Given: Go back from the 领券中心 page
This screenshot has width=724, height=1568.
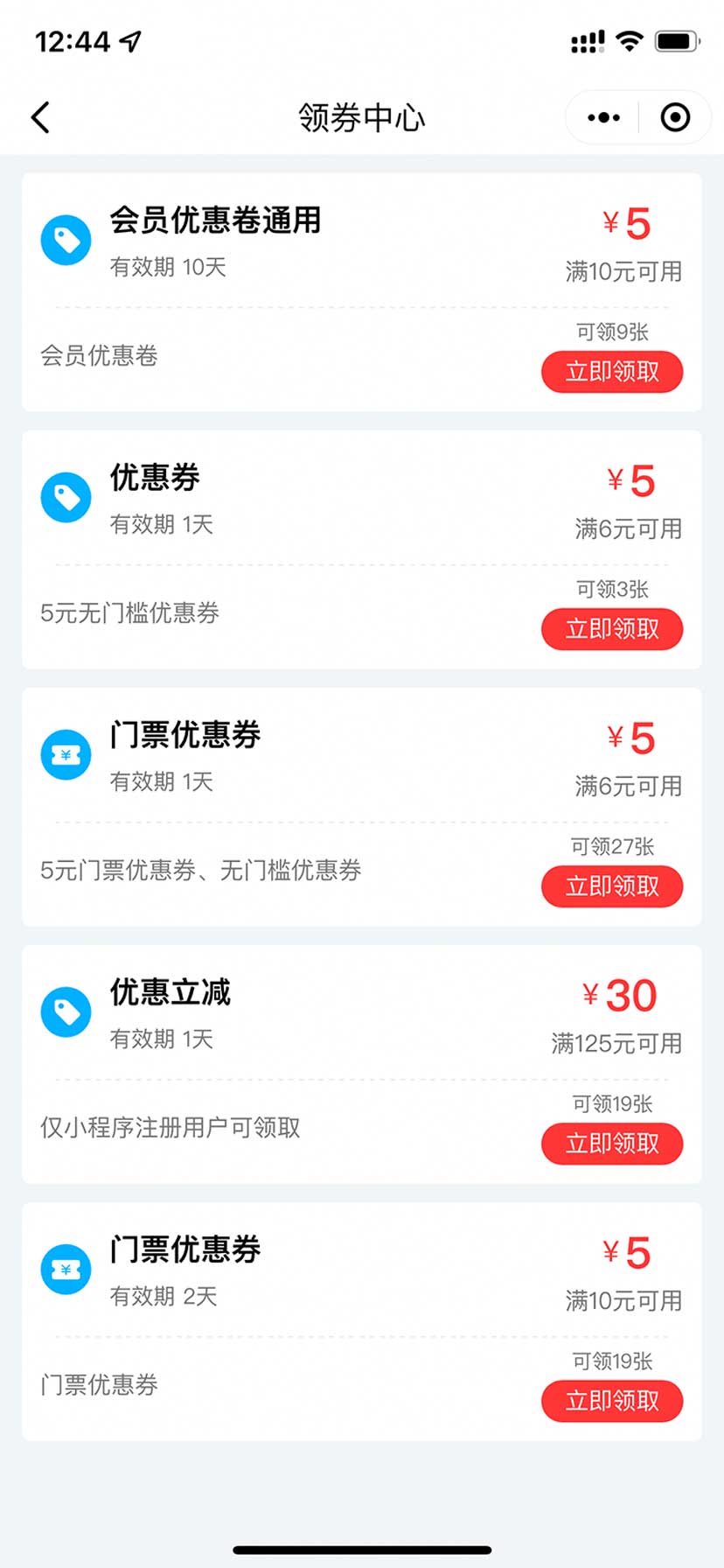Looking at the screenshot, I should (x=40, y=117).
